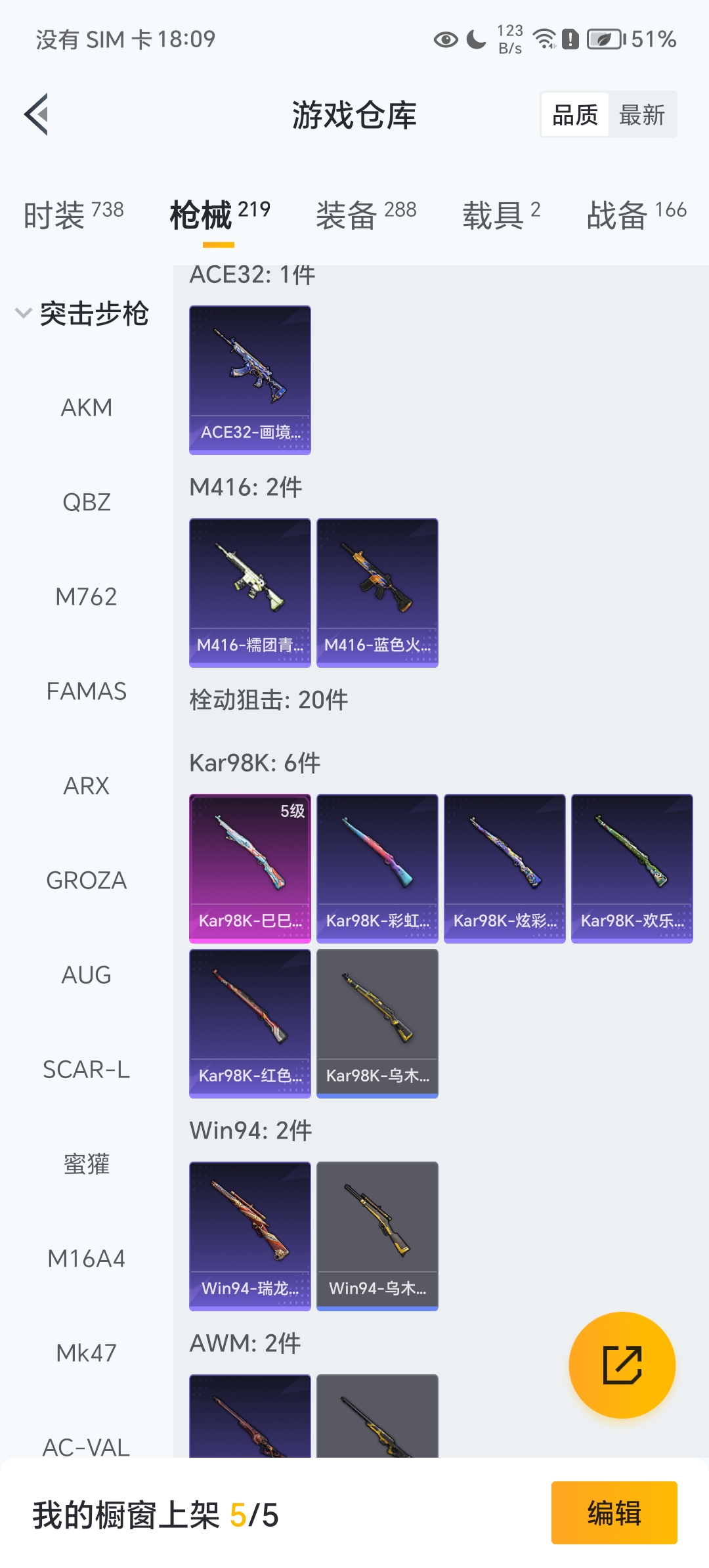Sort warehouse by 品质
This screenshot has width=709, height=1568.
[575, 115]
